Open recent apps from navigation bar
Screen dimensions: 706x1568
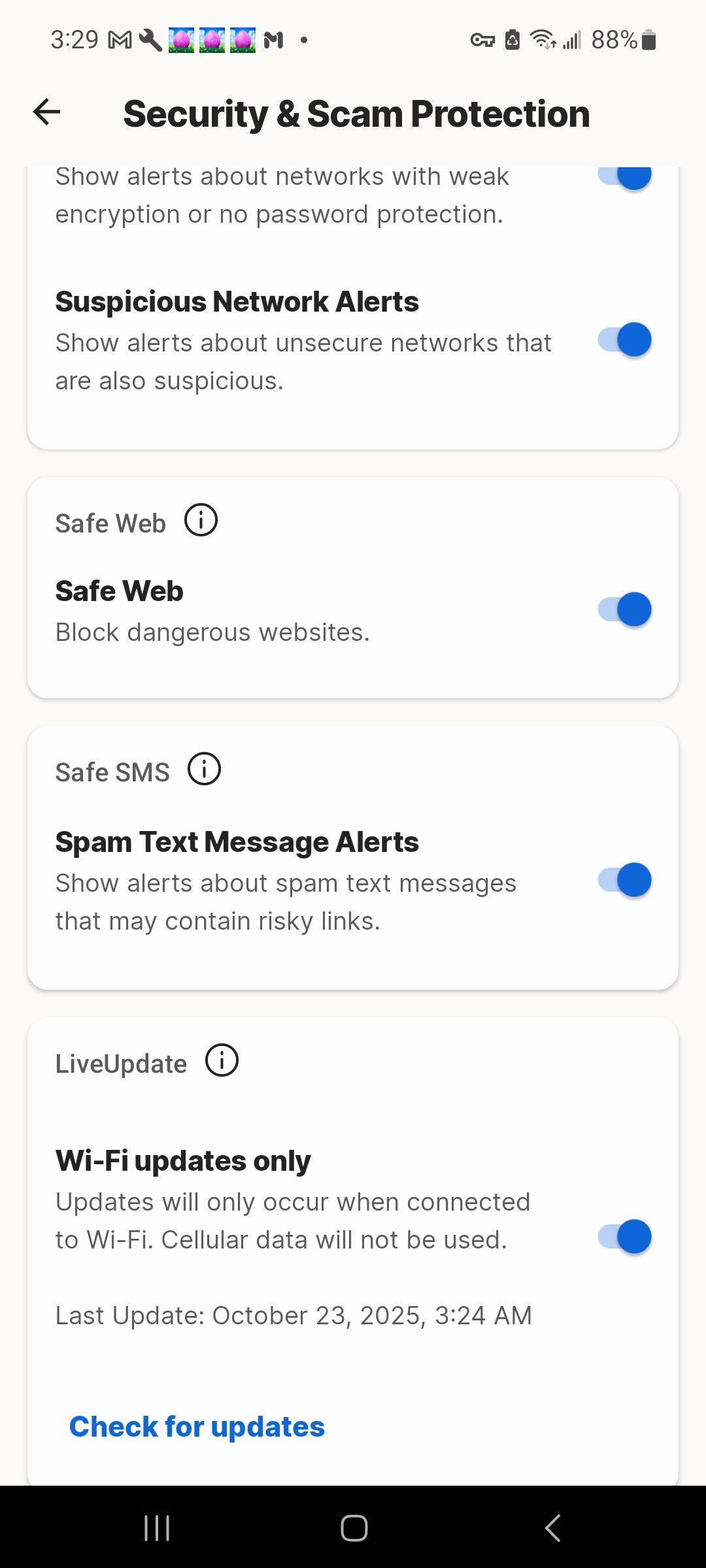pos(157,1528)
